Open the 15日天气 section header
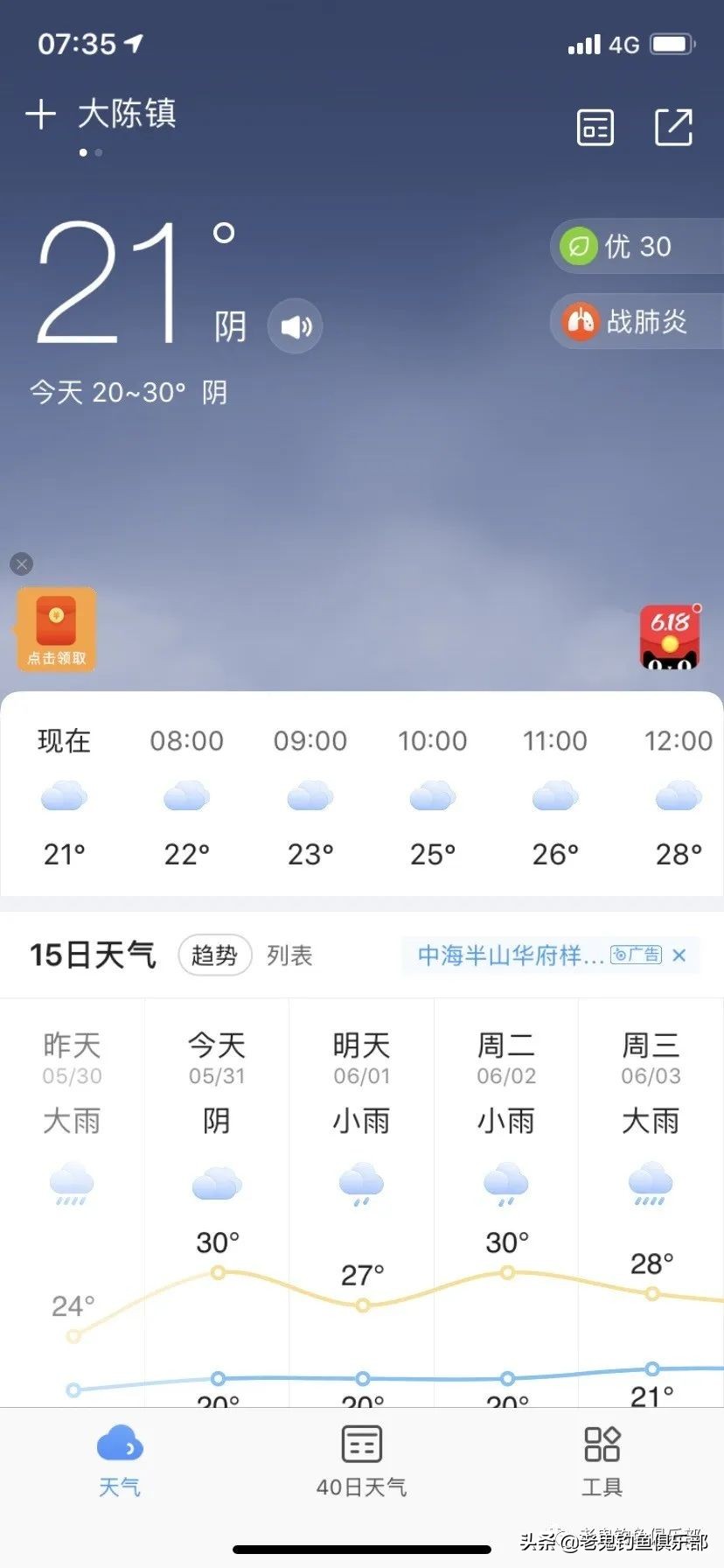 [x=92, y=955]
